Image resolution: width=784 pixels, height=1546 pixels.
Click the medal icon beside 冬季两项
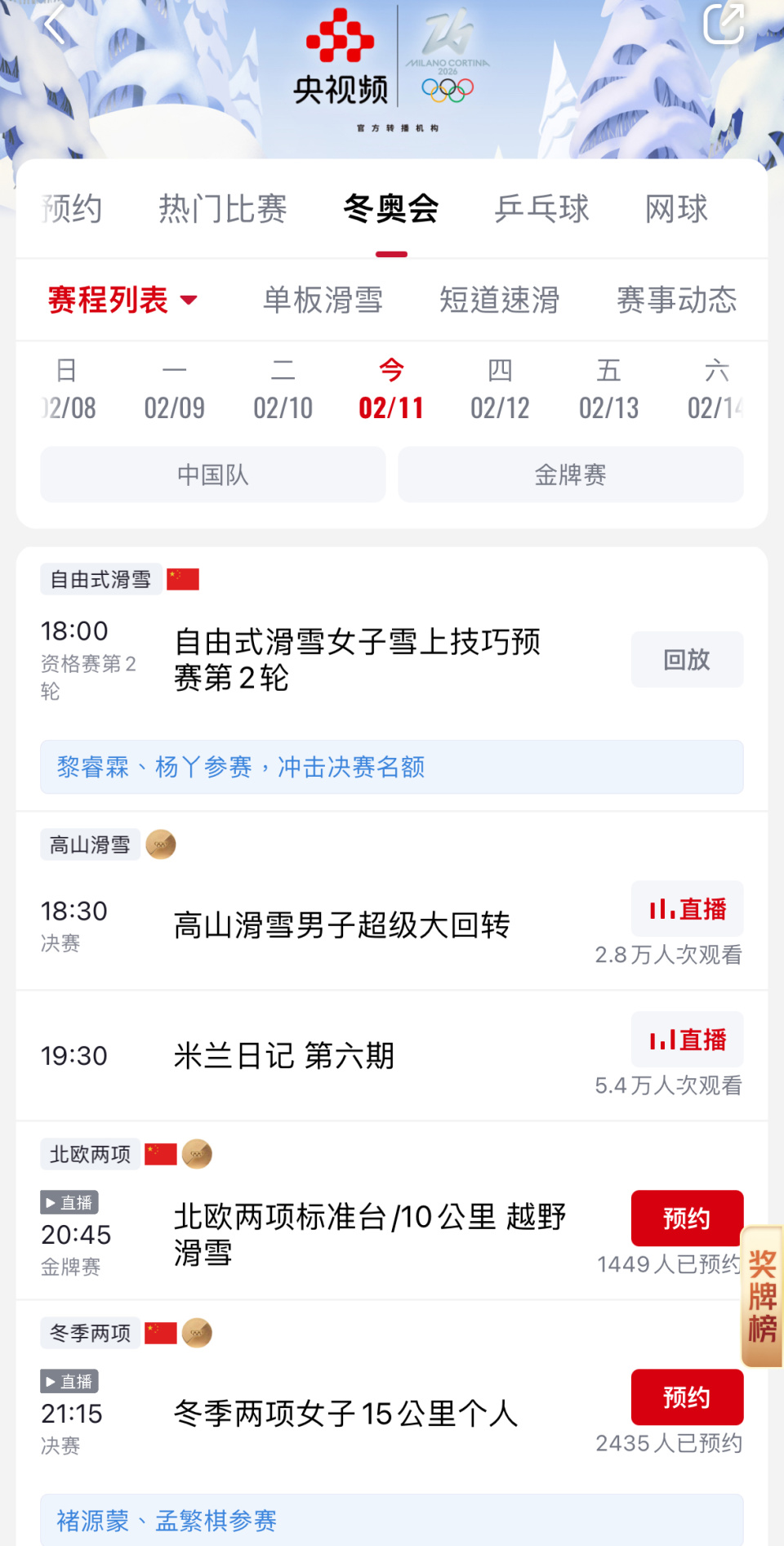[x=196, y=1332]
